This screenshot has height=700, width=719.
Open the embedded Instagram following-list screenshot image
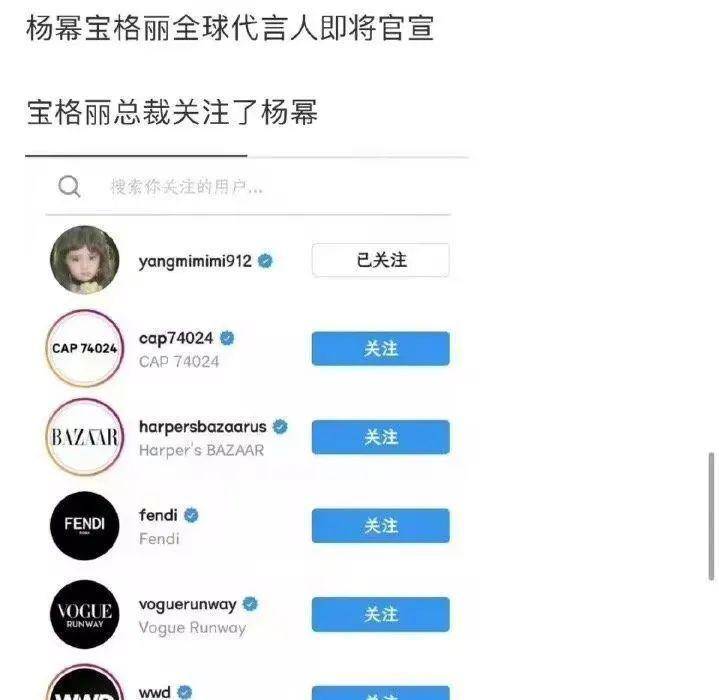247,430
